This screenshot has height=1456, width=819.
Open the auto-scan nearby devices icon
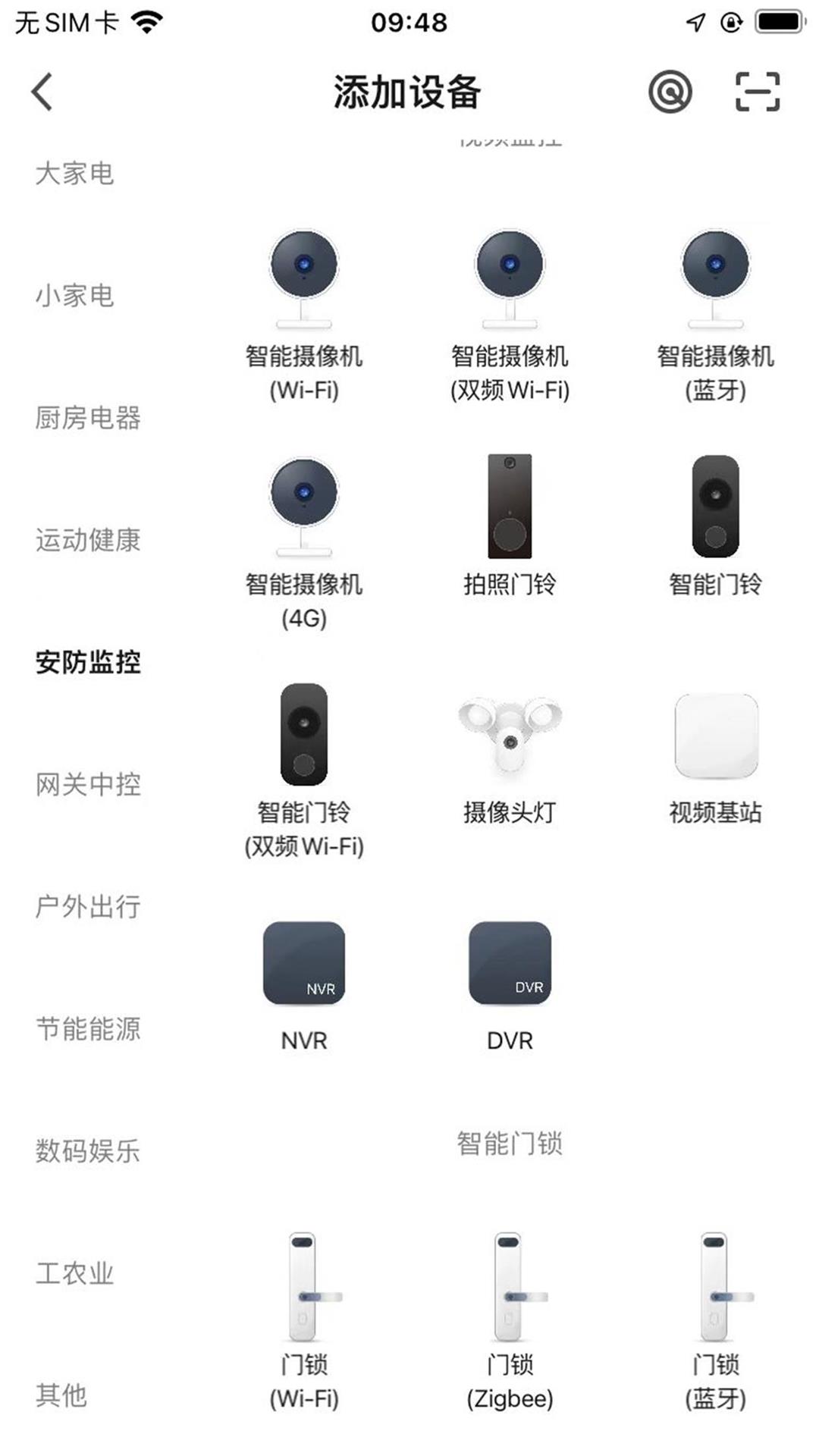tap(670, 92)
